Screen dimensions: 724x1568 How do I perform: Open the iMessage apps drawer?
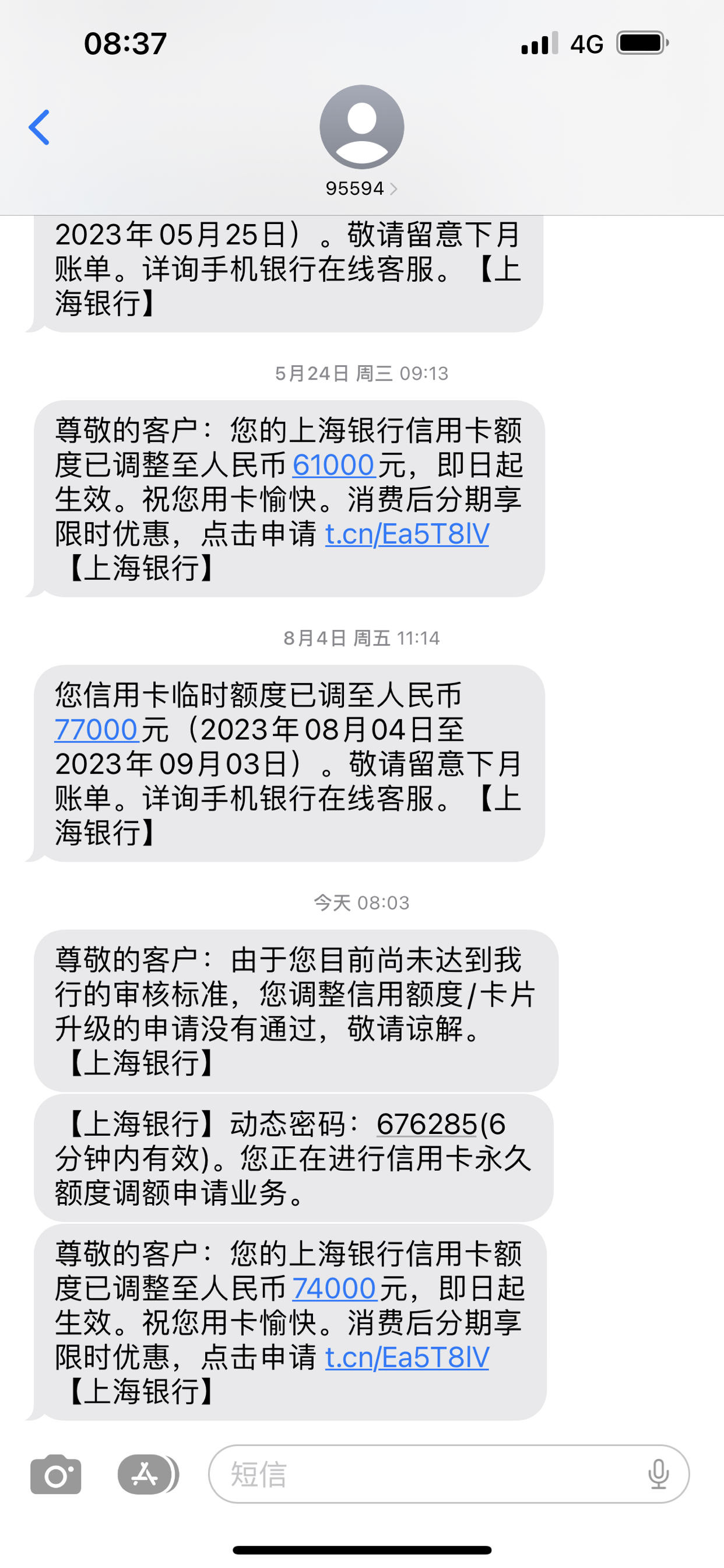point(148,1474)
